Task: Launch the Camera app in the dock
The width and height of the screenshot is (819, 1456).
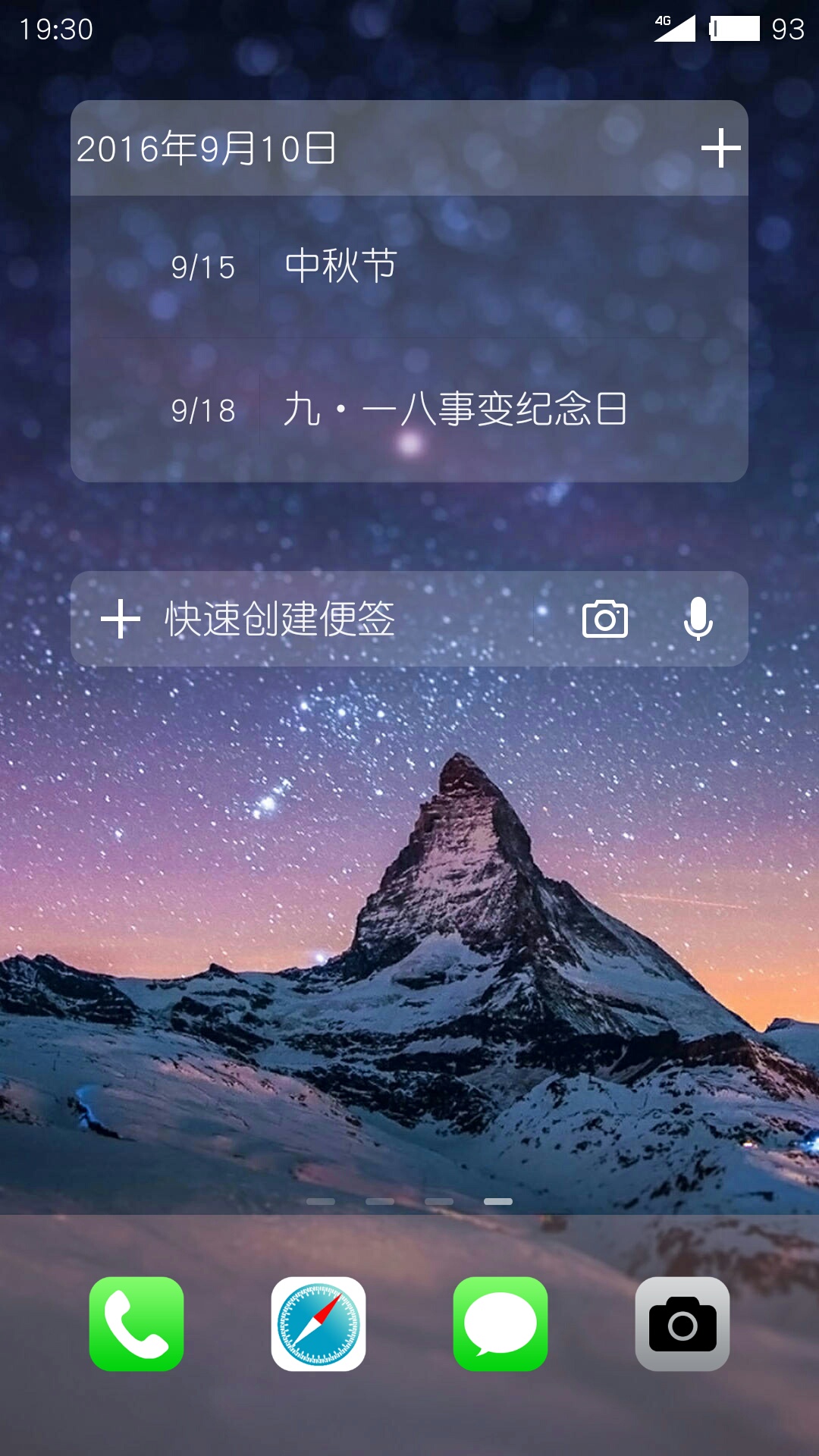Action: tap(682, 1324)
